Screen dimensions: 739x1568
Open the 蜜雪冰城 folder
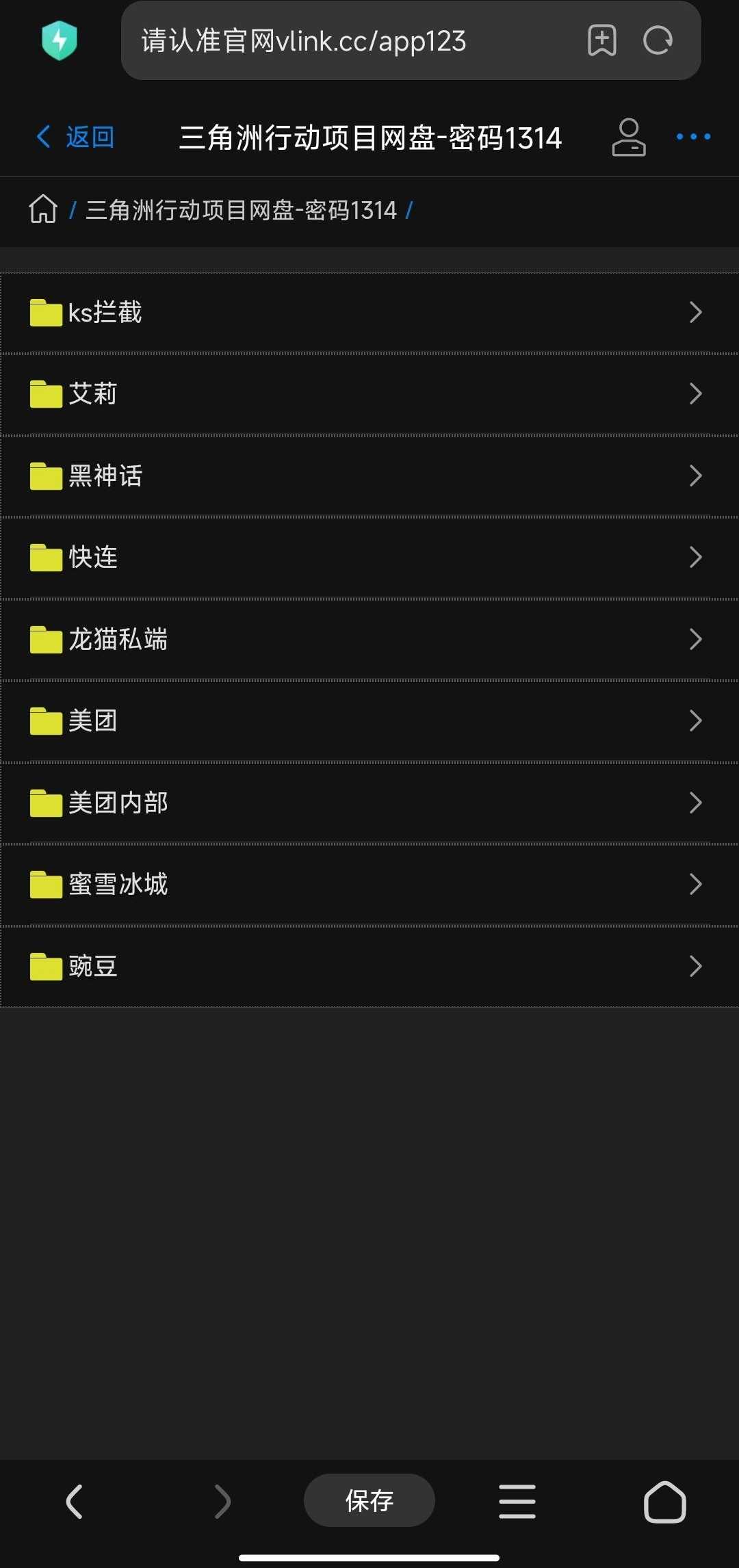[369, 885]
